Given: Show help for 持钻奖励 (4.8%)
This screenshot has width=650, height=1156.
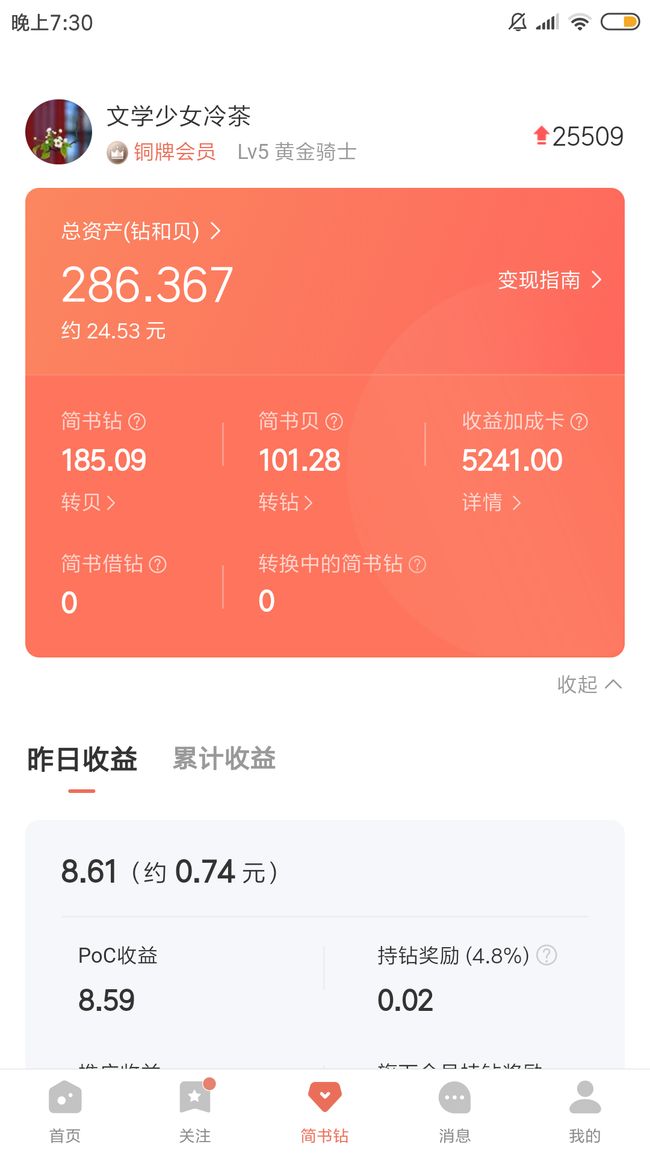Looking at the screenshot, I should point(546,955).
